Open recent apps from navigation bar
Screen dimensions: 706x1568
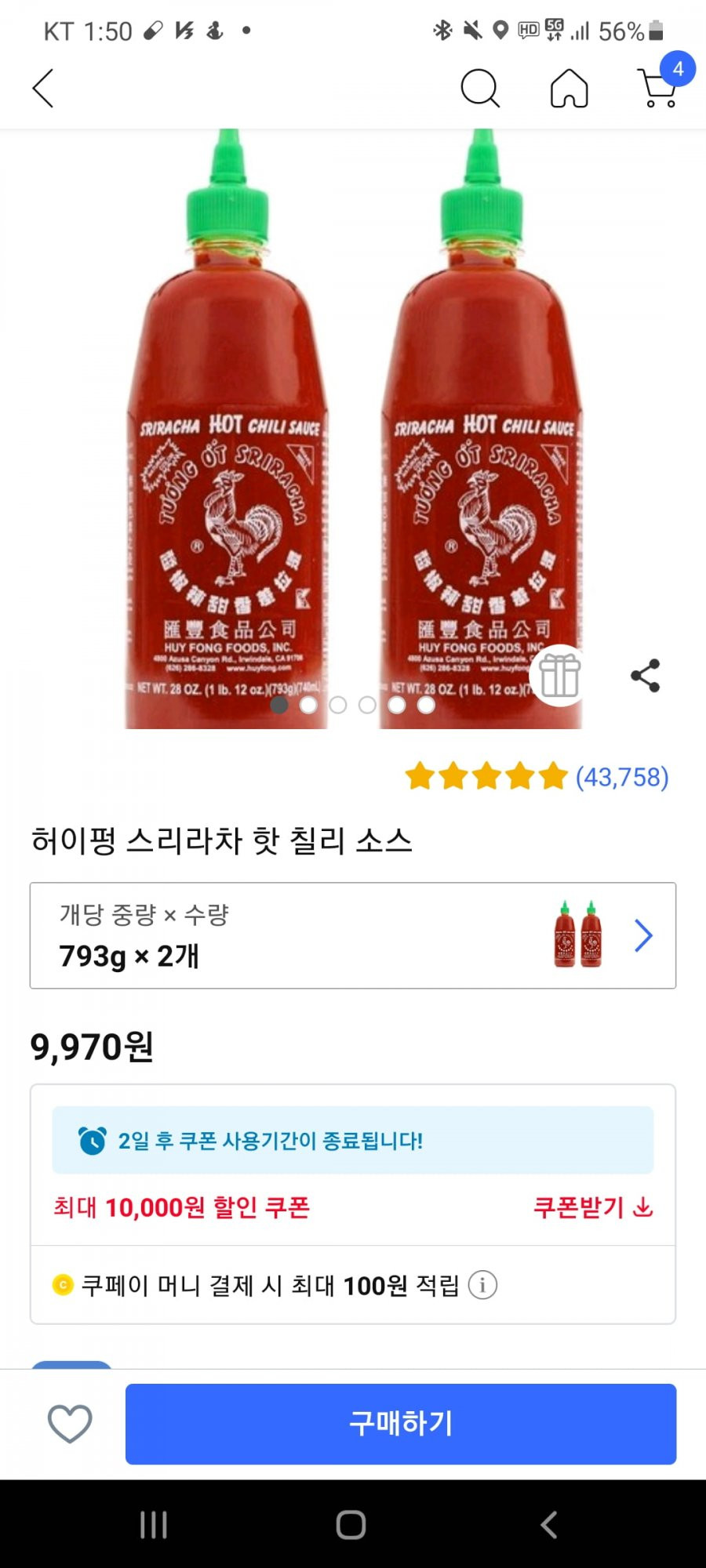point(153,1525)
